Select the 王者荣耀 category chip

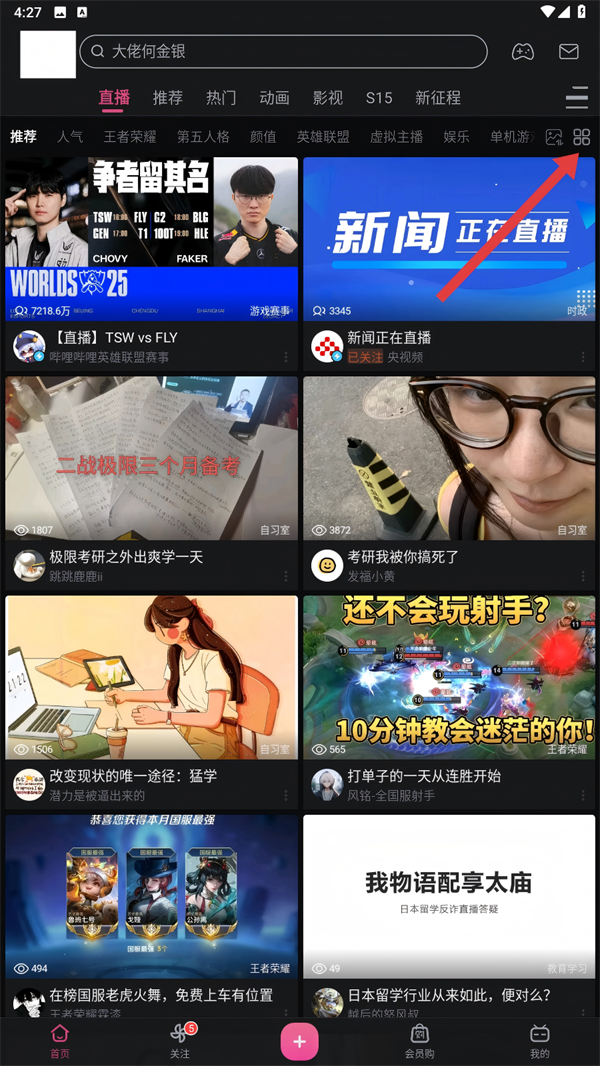coord(130,137)
